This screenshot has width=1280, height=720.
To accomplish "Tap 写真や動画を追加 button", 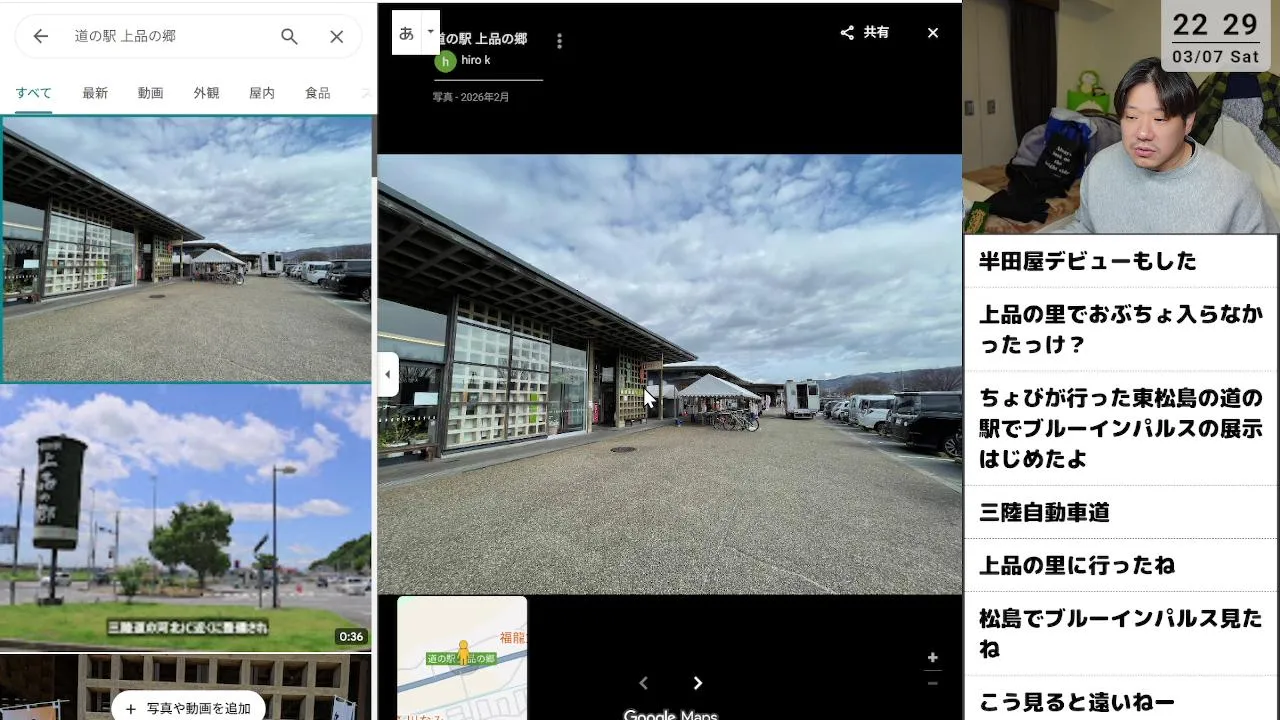I will click(x=188, y=708).
